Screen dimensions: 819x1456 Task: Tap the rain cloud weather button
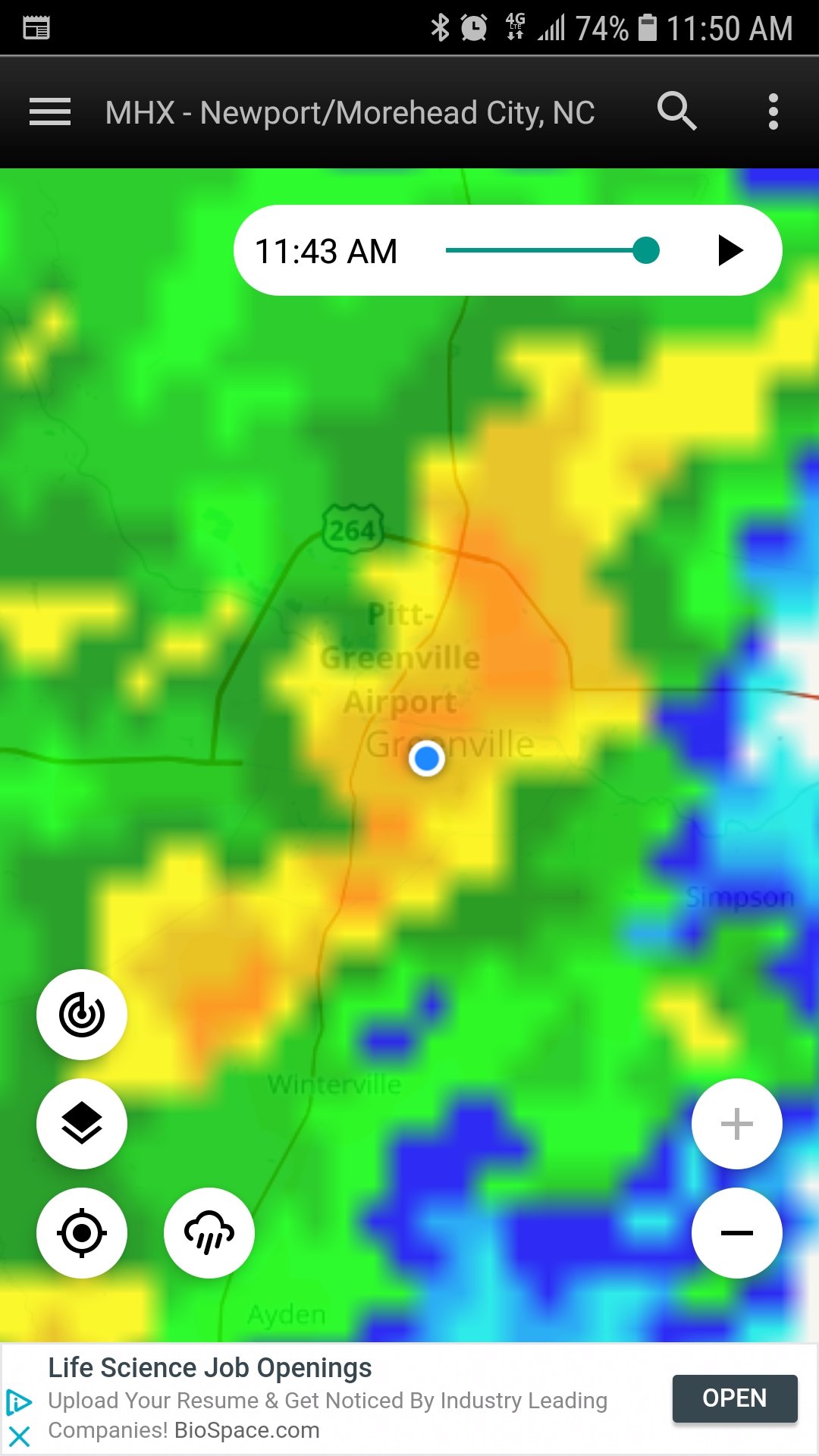(x=209, y=1233)
